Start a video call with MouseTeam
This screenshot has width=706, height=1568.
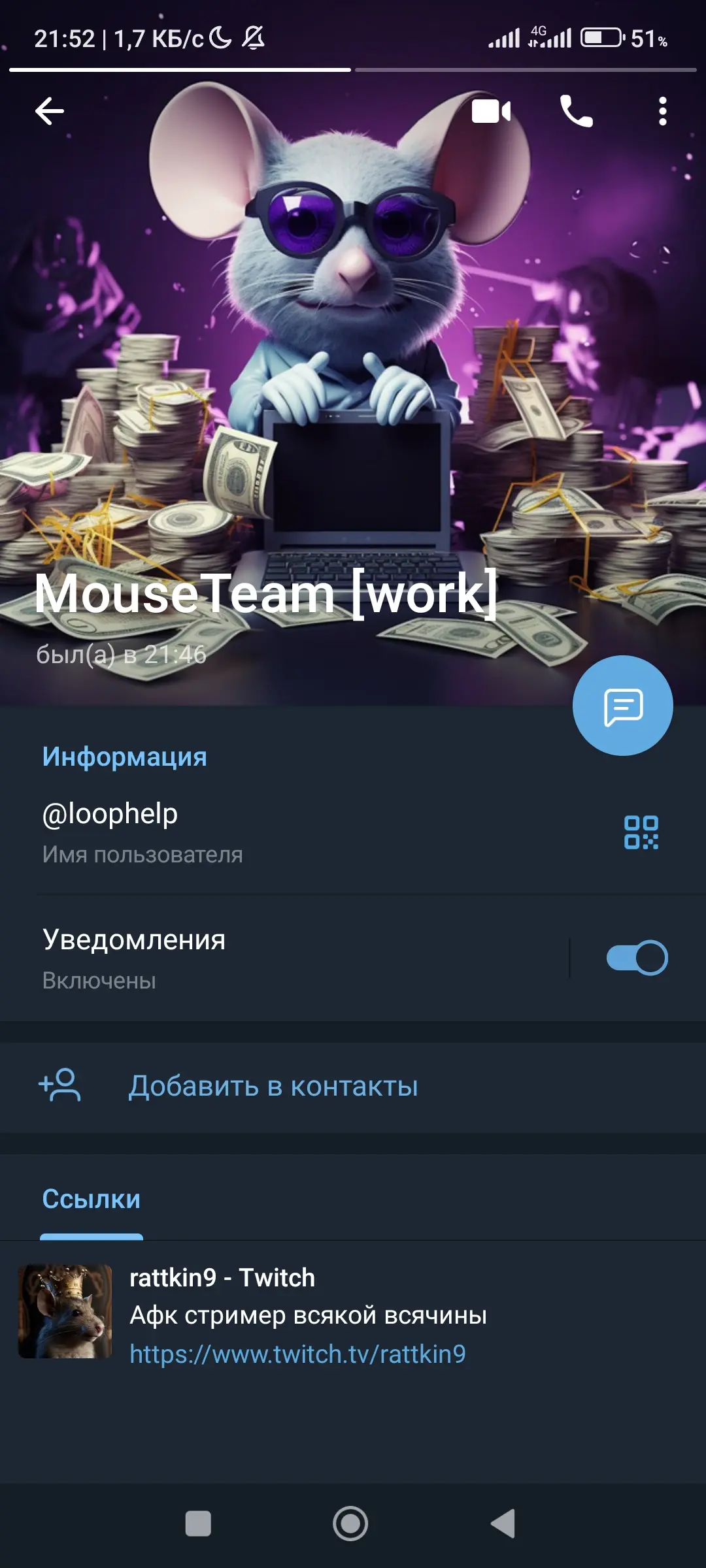[x=491, y=111]
